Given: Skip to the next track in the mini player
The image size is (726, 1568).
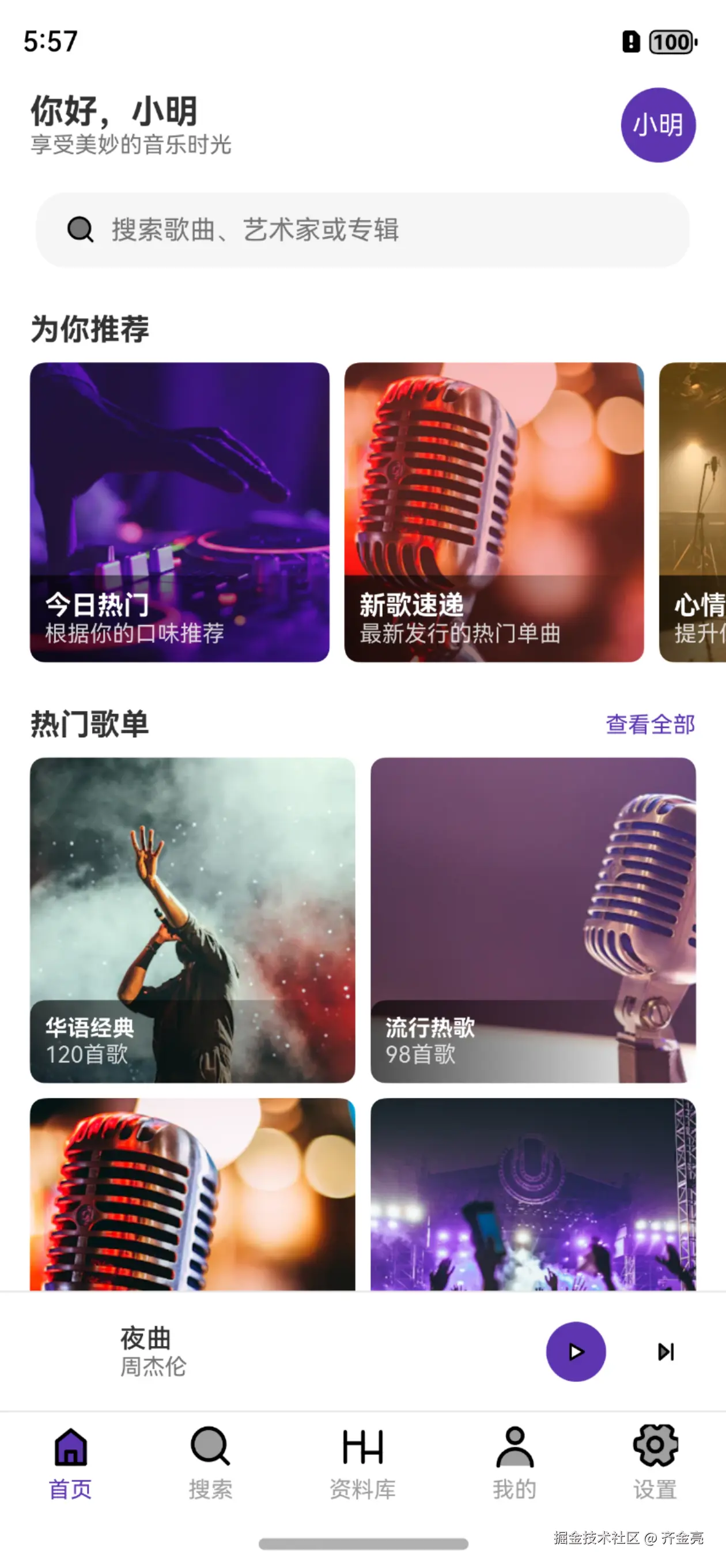Looking at the screenshot, I should point(665,1351).
